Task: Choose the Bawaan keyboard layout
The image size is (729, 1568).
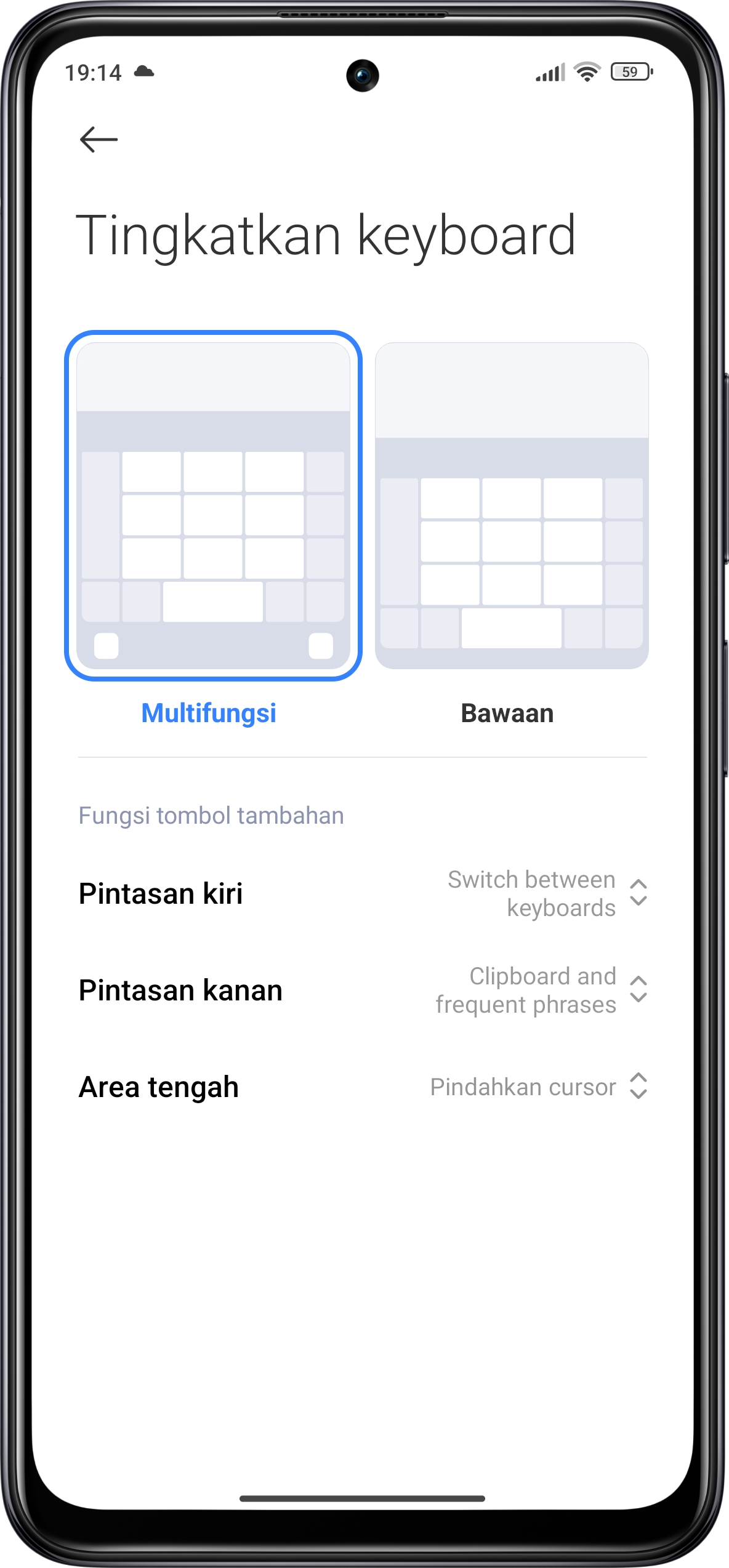Action: click(511, 506)
